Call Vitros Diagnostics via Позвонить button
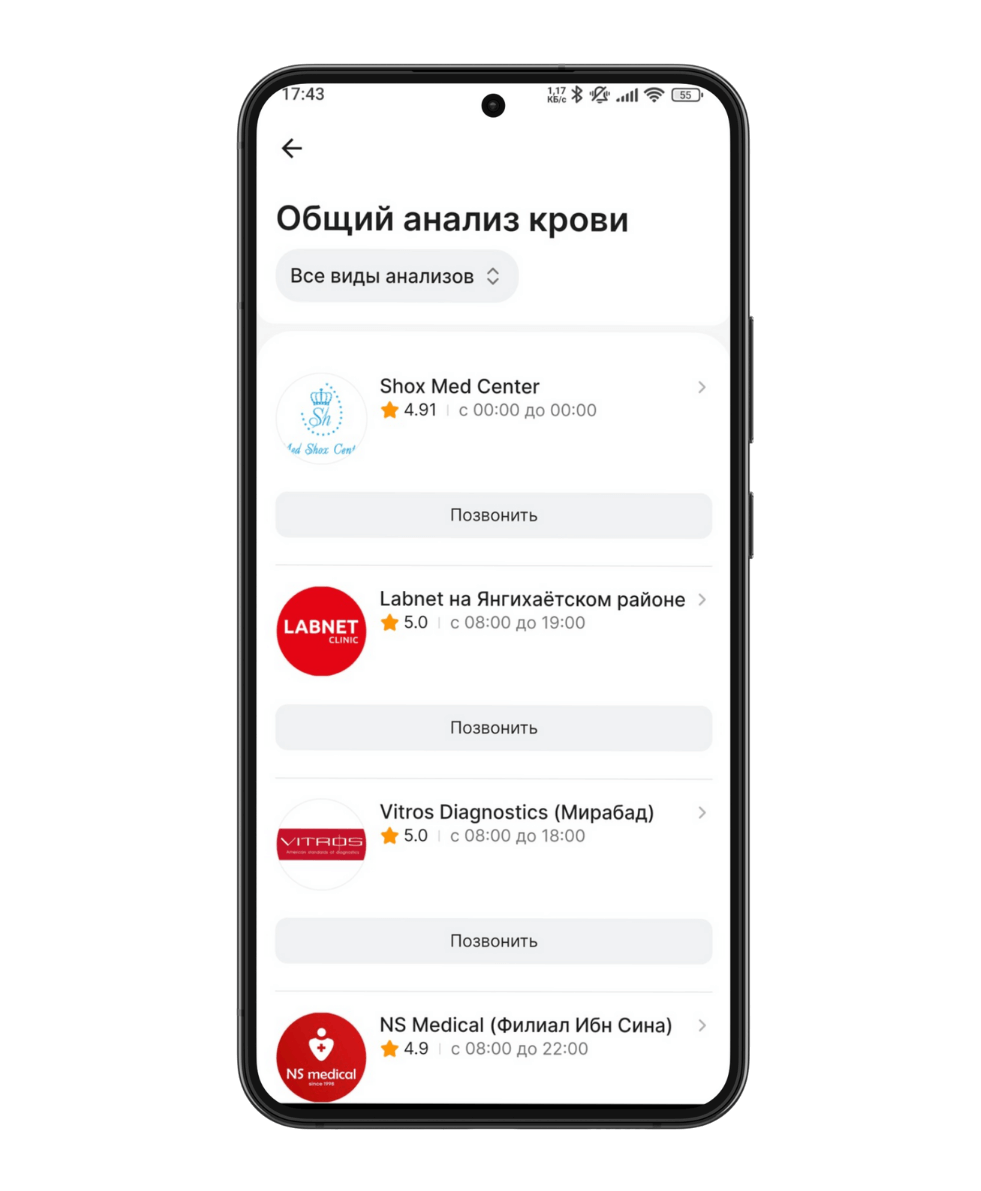 tap(493, 941)
